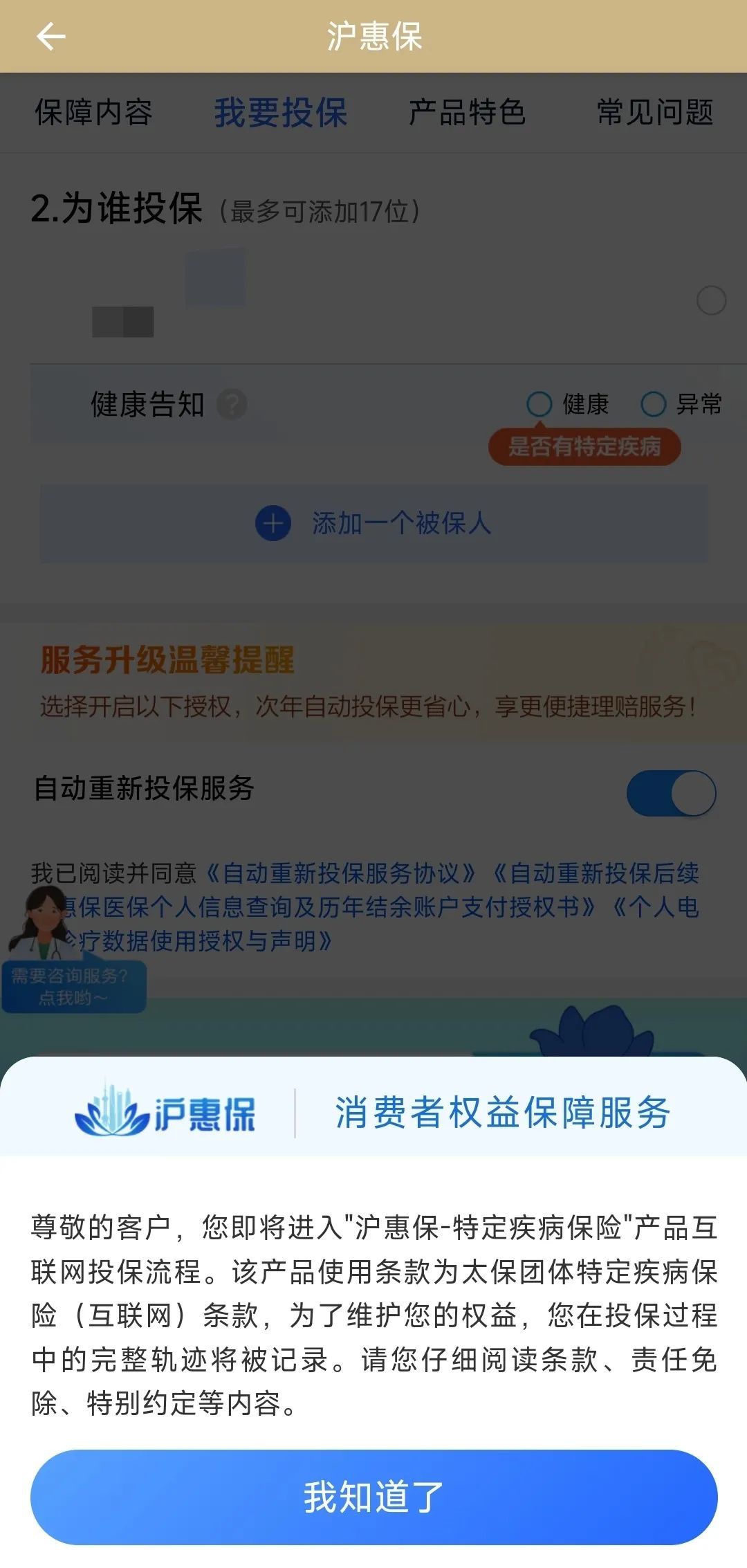
Task: Tap 添加一个被保人 to add an insured person
Action: pos(373,523)
